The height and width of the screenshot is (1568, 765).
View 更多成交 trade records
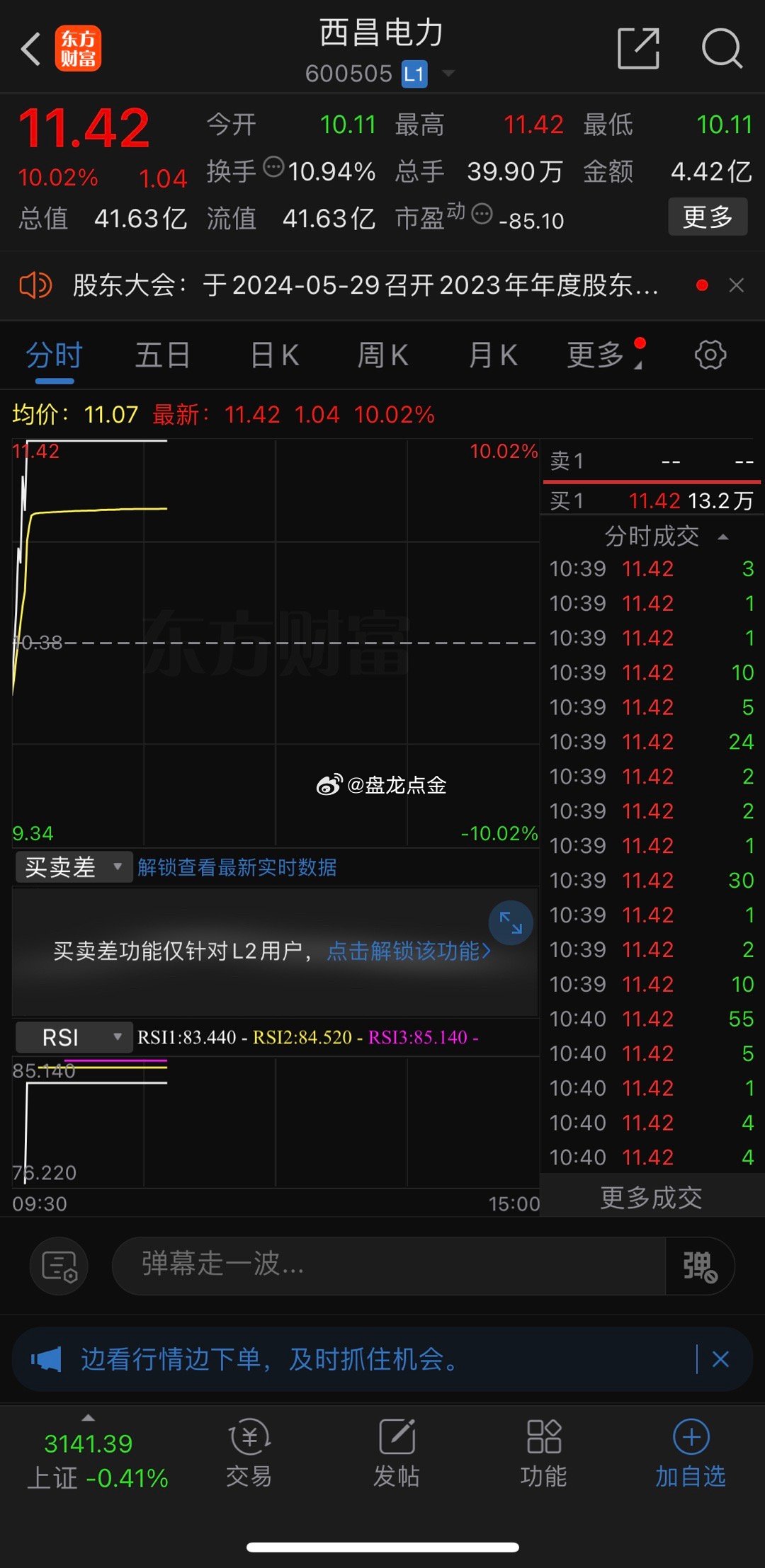pyautogui.click(x=651, y=1198)
